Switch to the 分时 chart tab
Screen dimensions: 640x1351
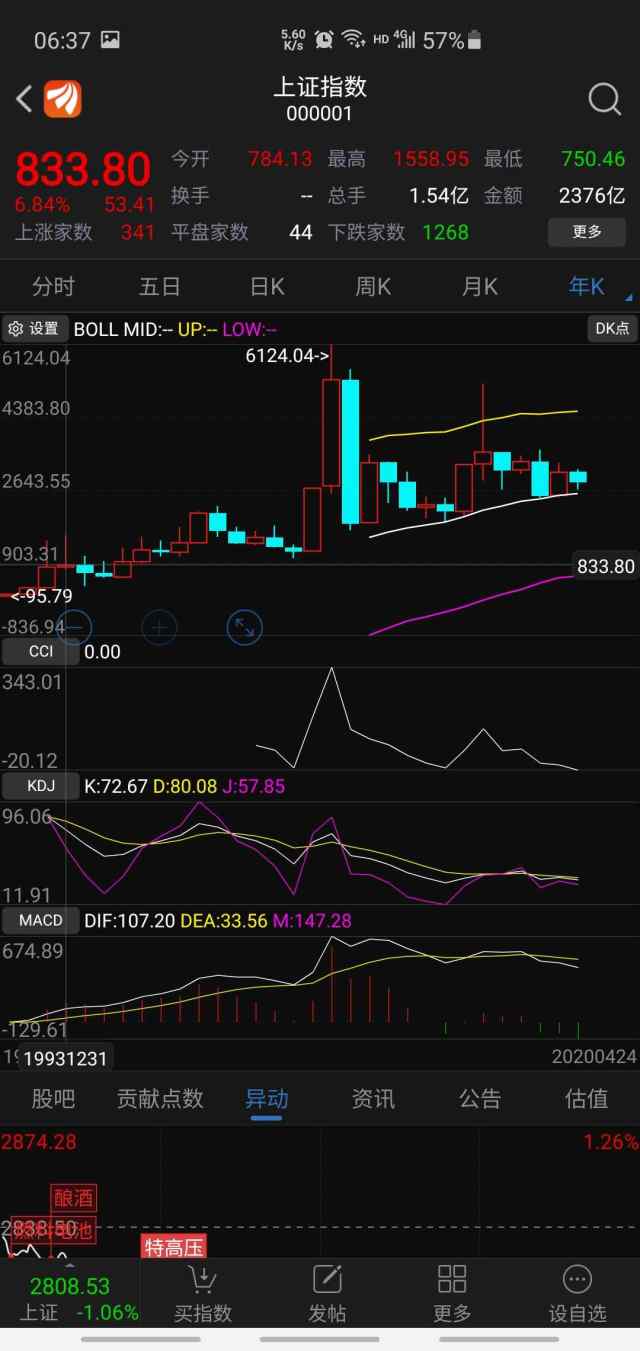click(53, 287)
